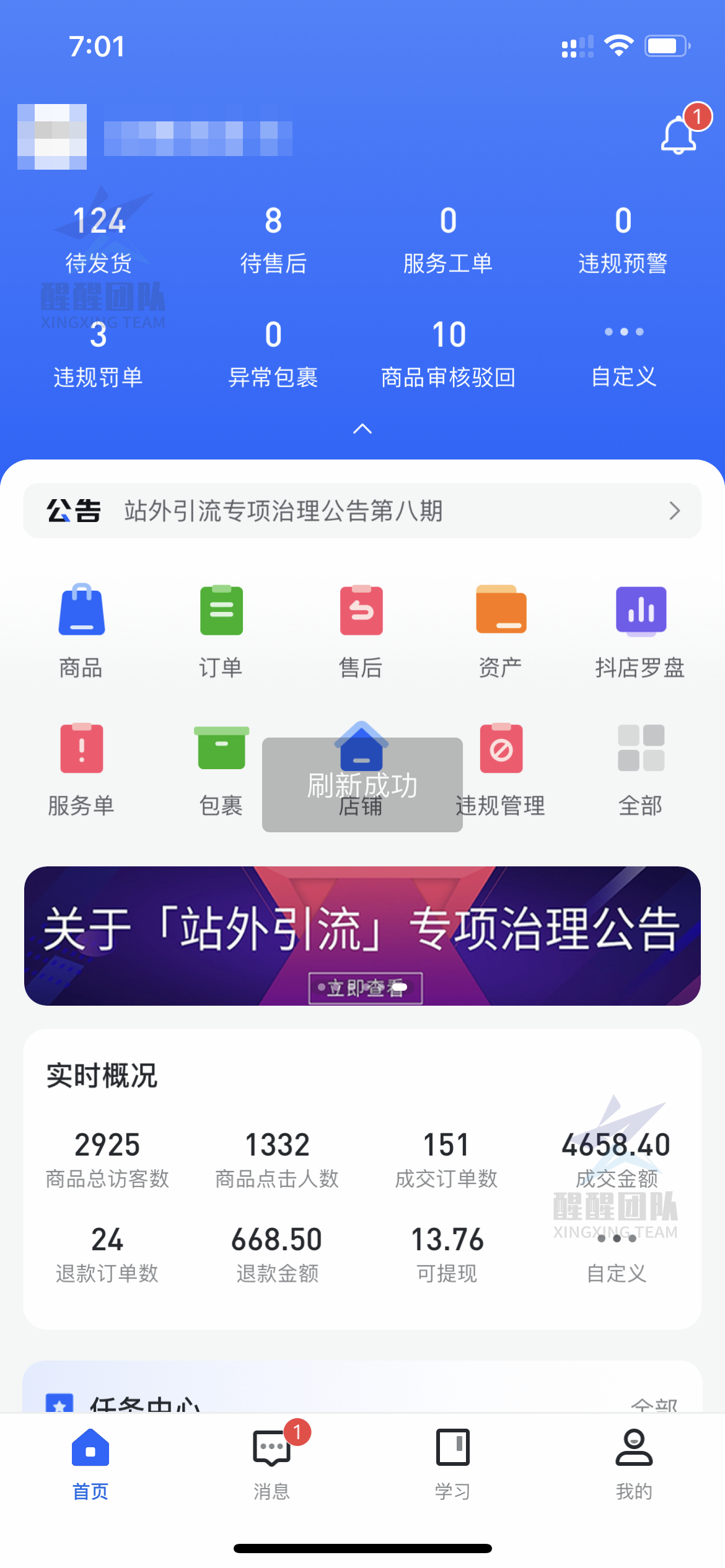The image size is (725, 1568).
Task: Expand the announcement via its right arrow
Action: point(675,511)
